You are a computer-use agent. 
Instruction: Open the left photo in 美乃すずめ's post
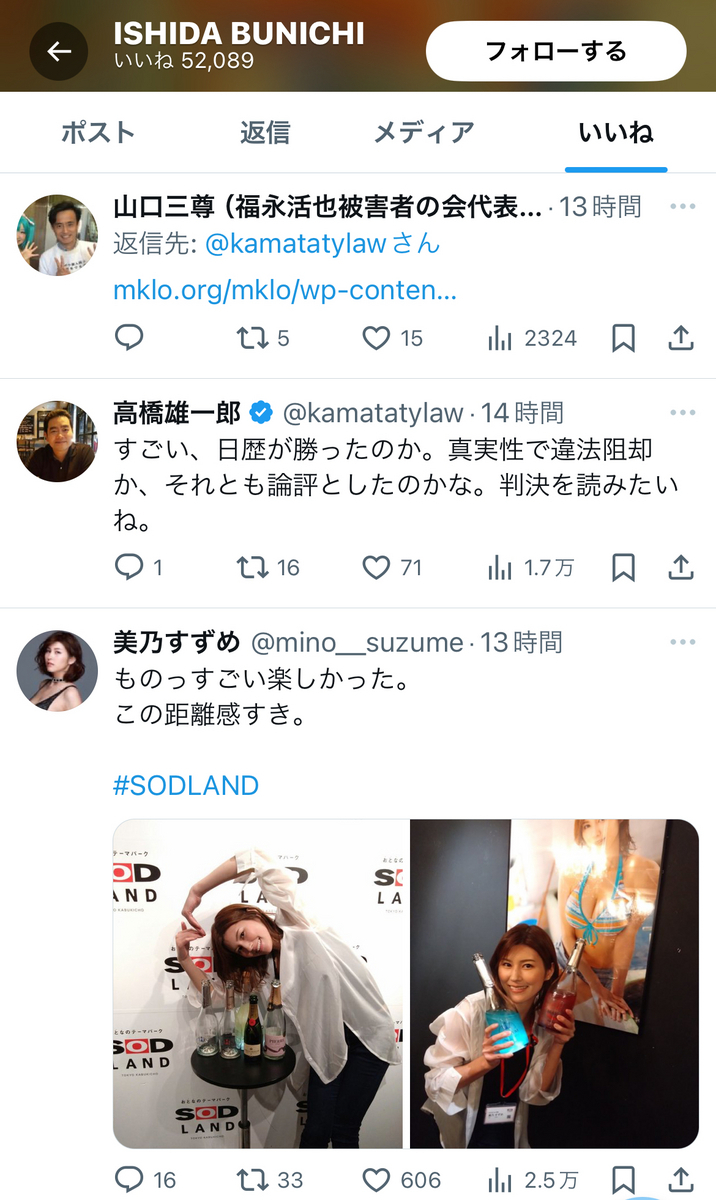260,983
